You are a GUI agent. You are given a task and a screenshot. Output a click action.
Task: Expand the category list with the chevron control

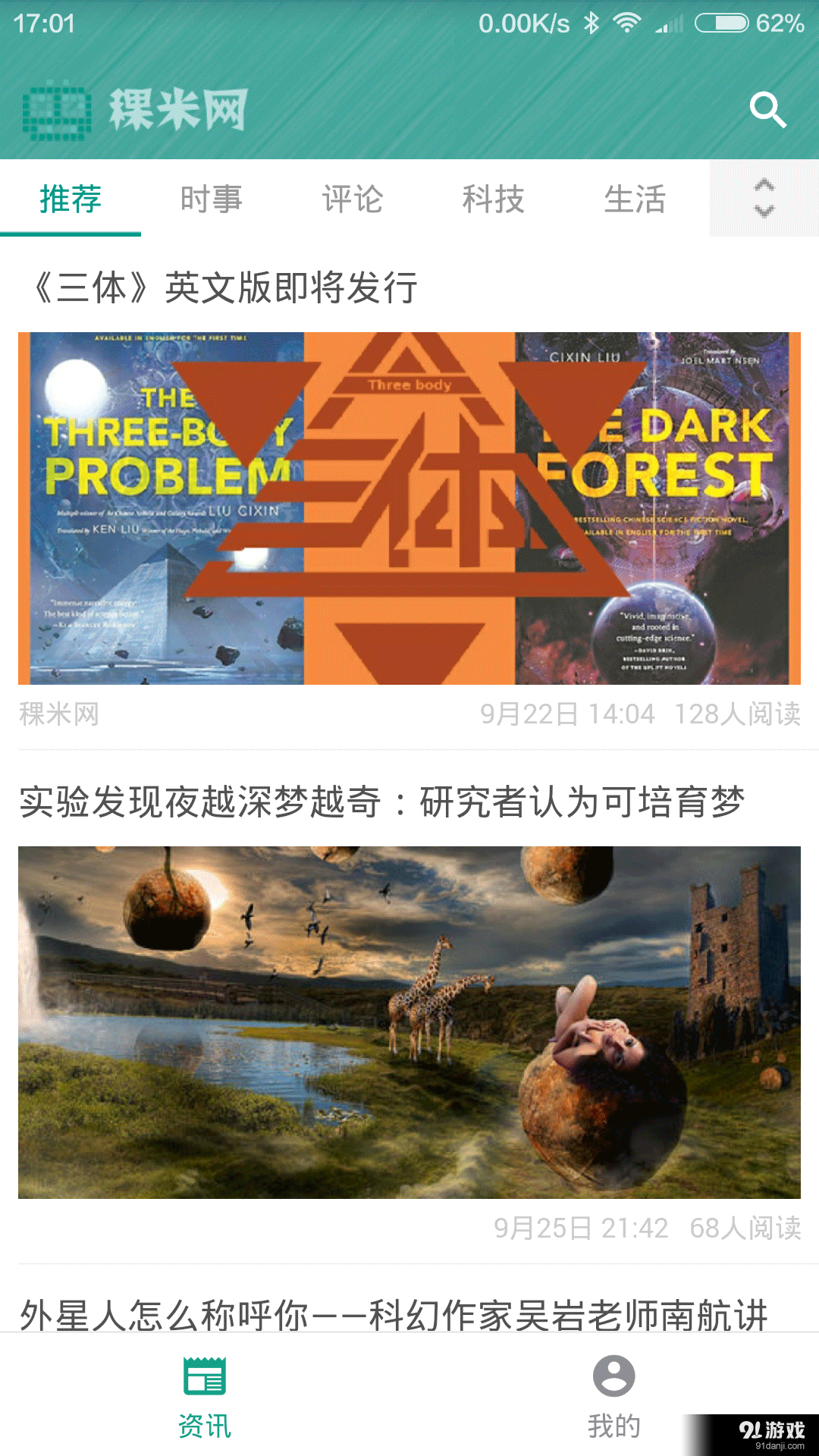pos(764,211)
